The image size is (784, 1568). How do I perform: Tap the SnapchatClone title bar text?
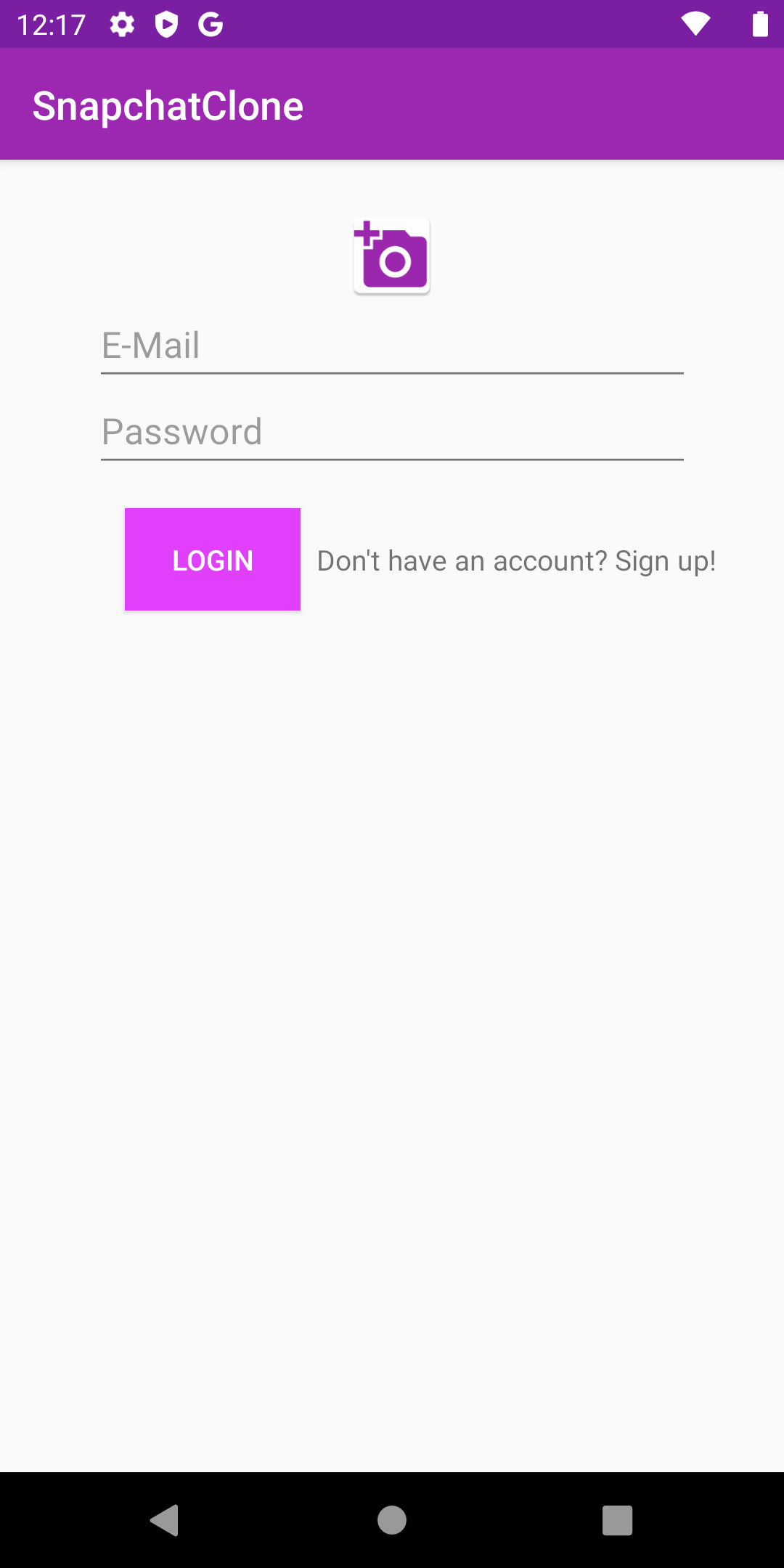click(168, 104)
